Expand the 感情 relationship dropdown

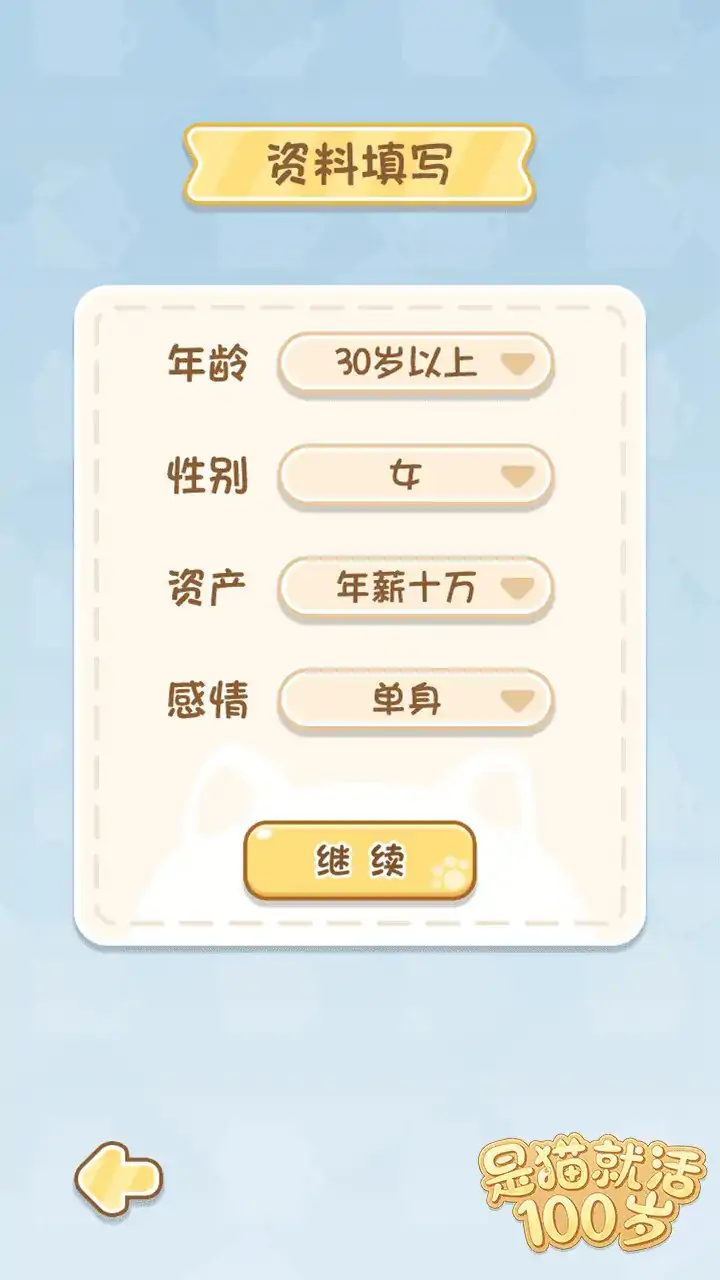(415, 700)
